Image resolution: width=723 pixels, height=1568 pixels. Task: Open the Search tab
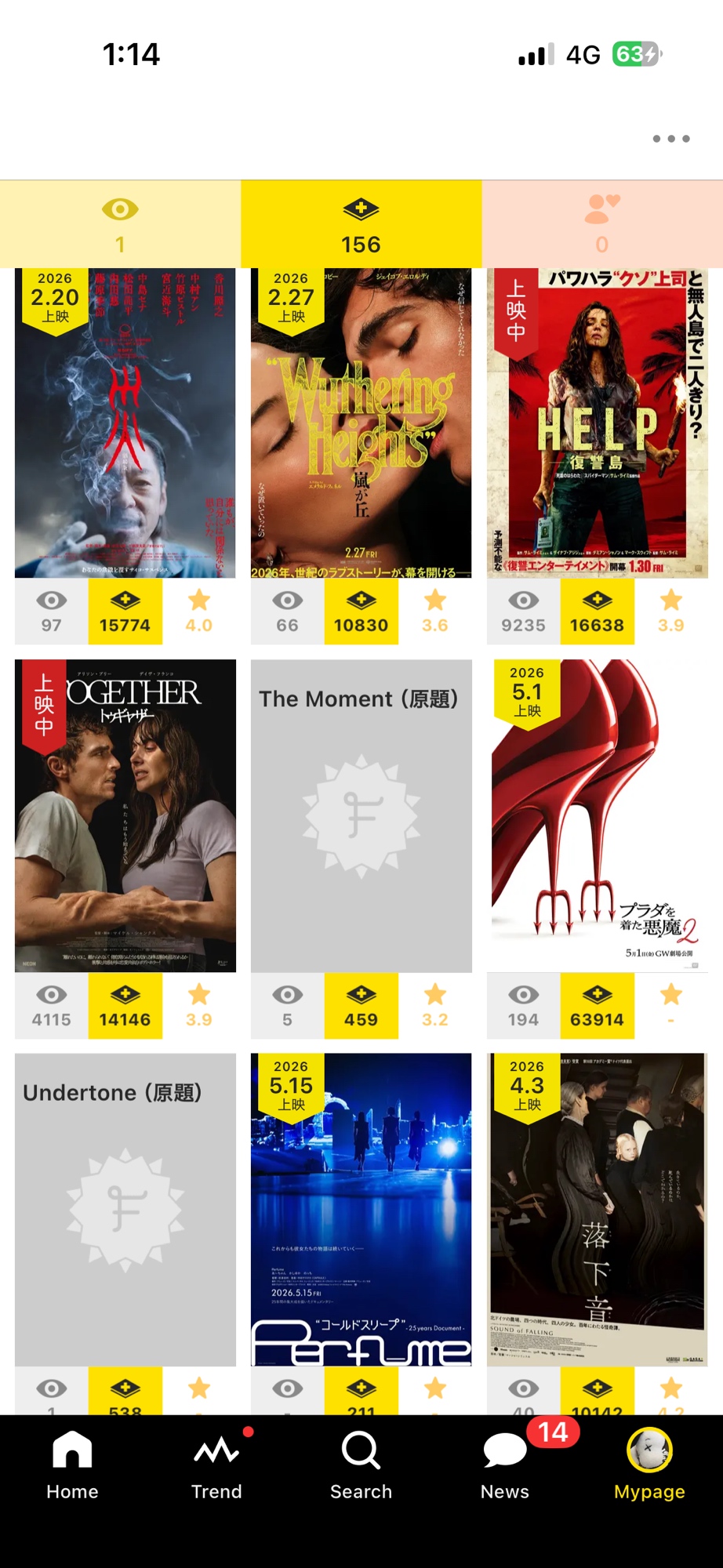361,1465
